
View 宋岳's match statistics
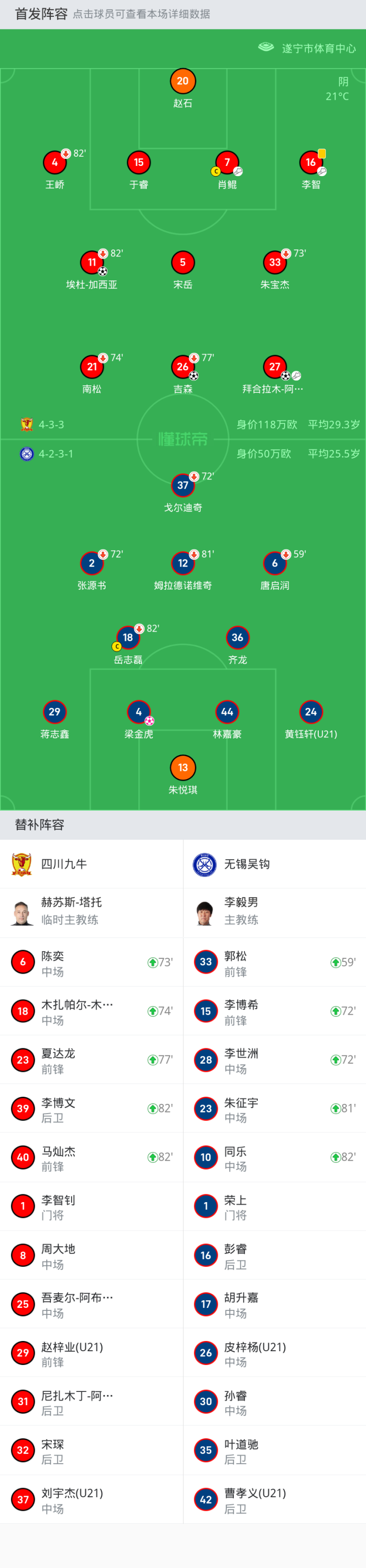pos(182,263)
